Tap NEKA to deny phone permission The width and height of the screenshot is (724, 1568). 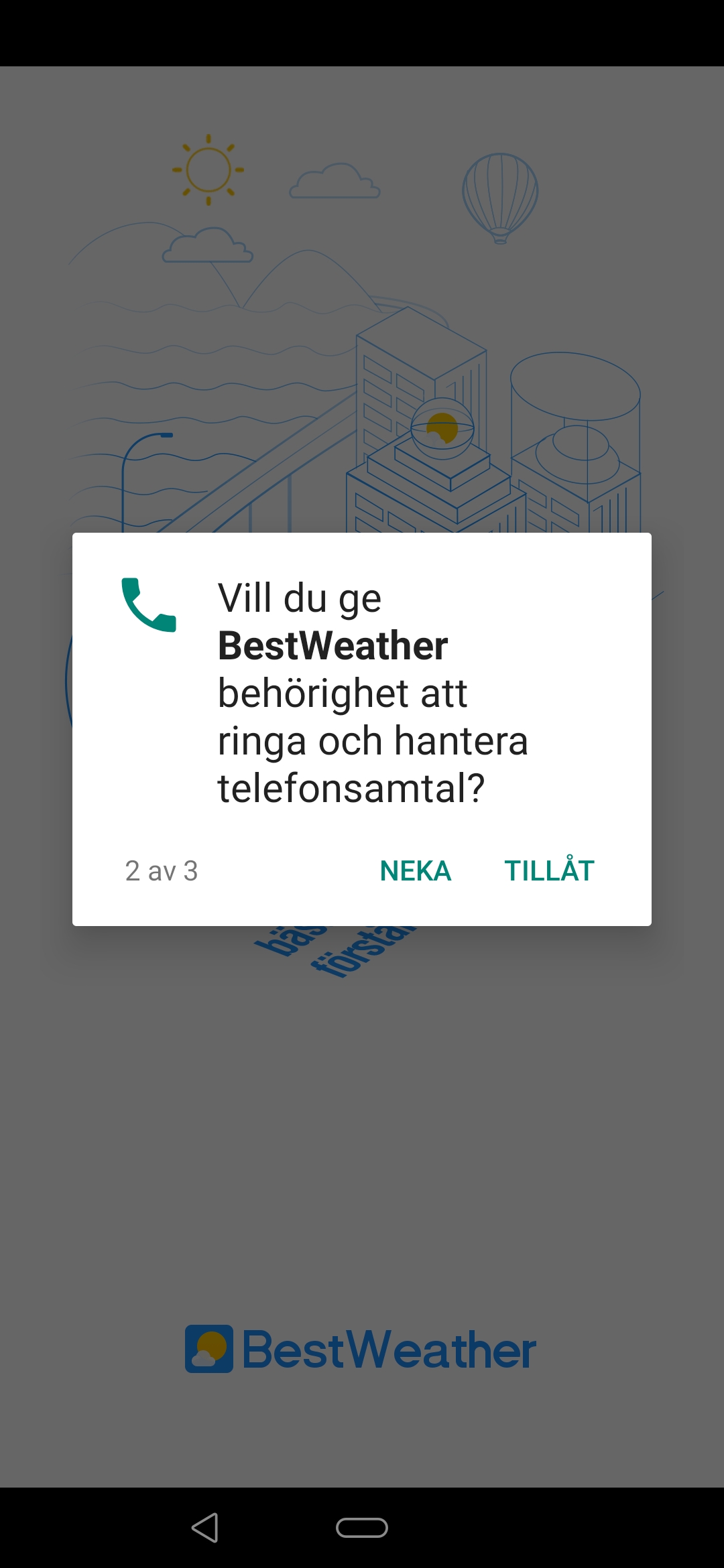tap(415, 870)
